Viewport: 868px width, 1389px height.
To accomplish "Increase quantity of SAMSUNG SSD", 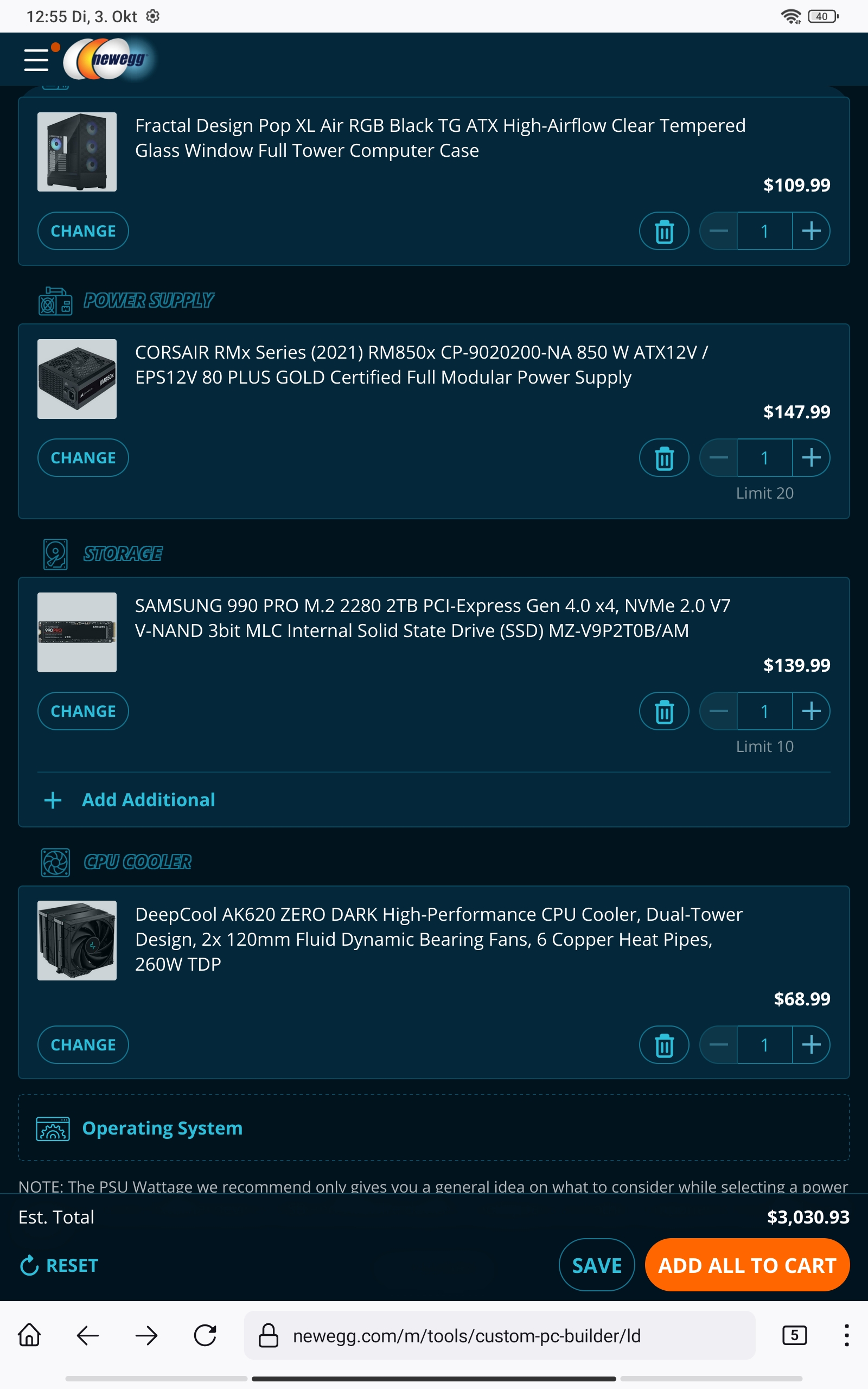I will tap(810, 711).
